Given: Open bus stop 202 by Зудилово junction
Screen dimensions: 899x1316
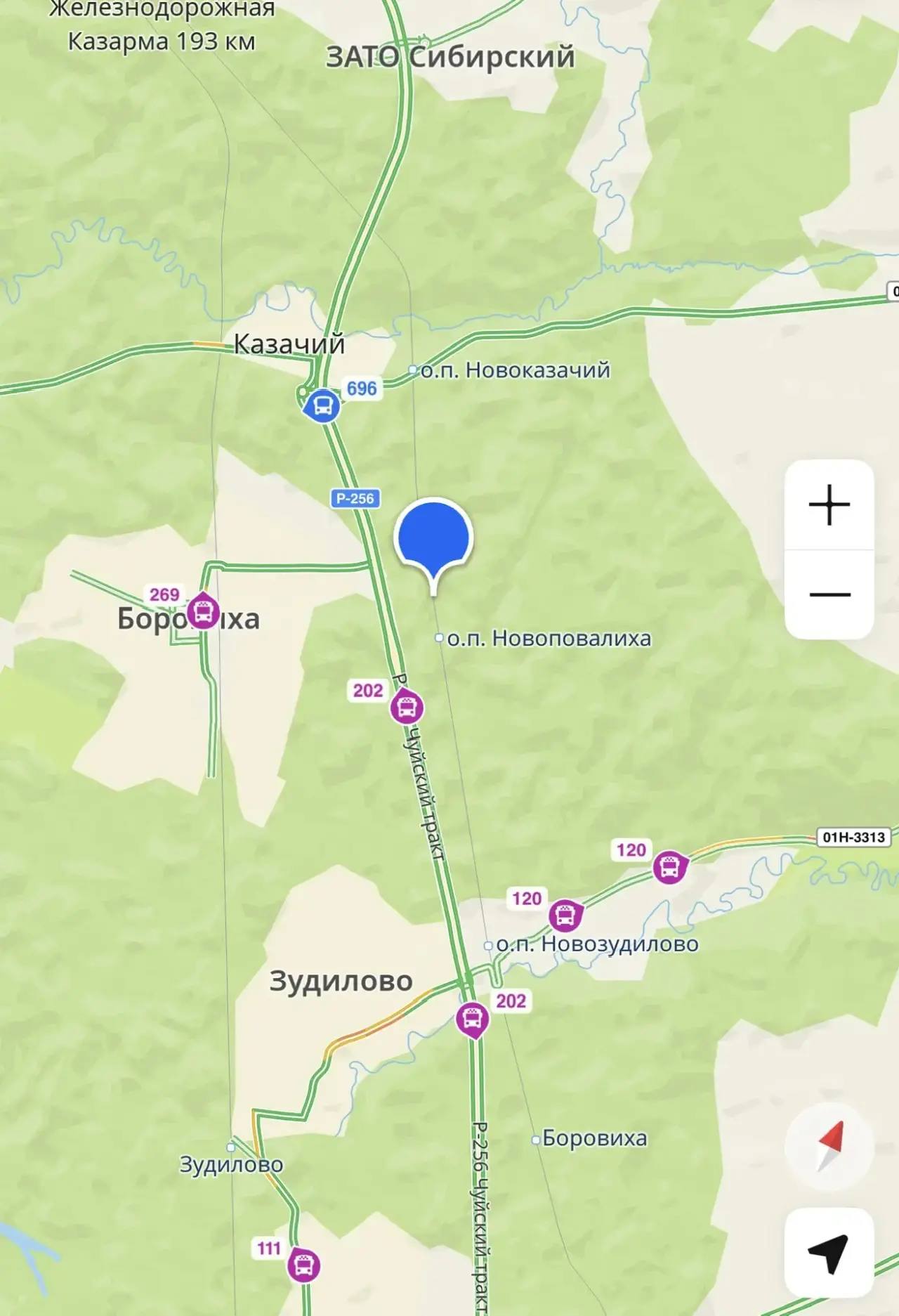Looking at the screenshot, I should point(472,1018).
